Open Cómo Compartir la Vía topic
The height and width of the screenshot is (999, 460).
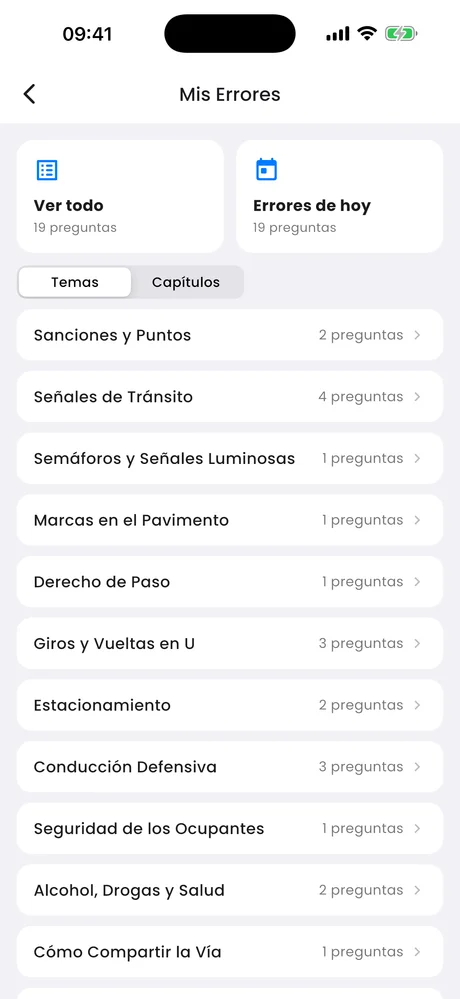[230, 952]
